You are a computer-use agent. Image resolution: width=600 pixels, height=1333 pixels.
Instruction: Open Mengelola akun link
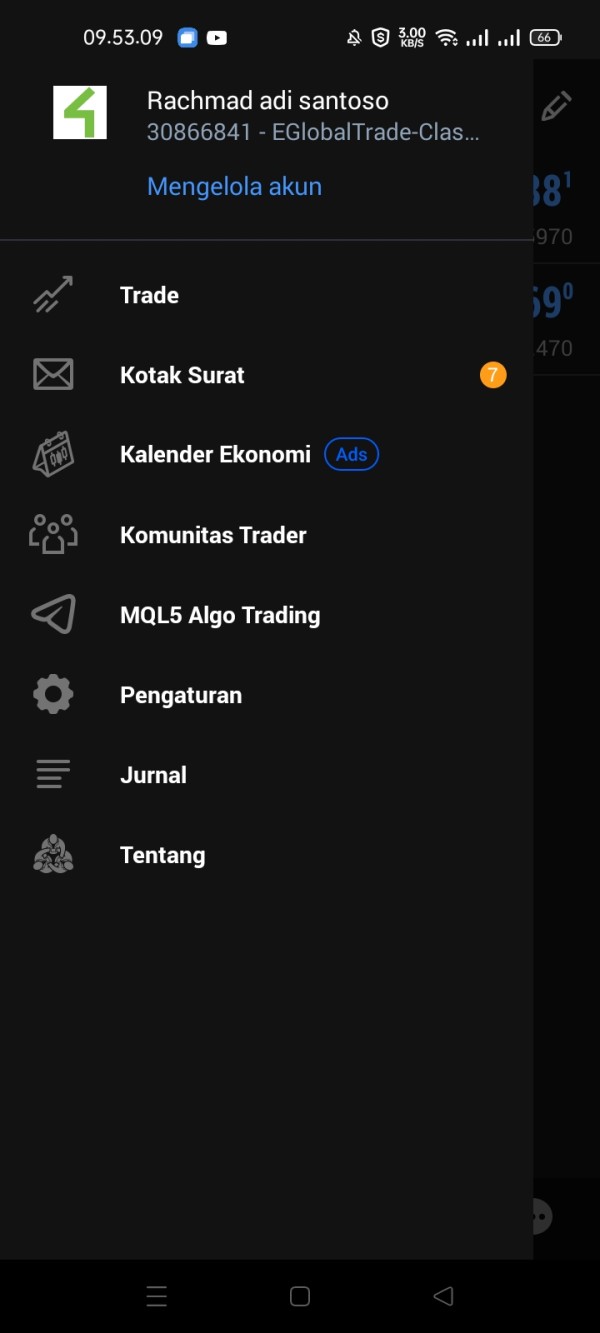(x=234, y=186)
